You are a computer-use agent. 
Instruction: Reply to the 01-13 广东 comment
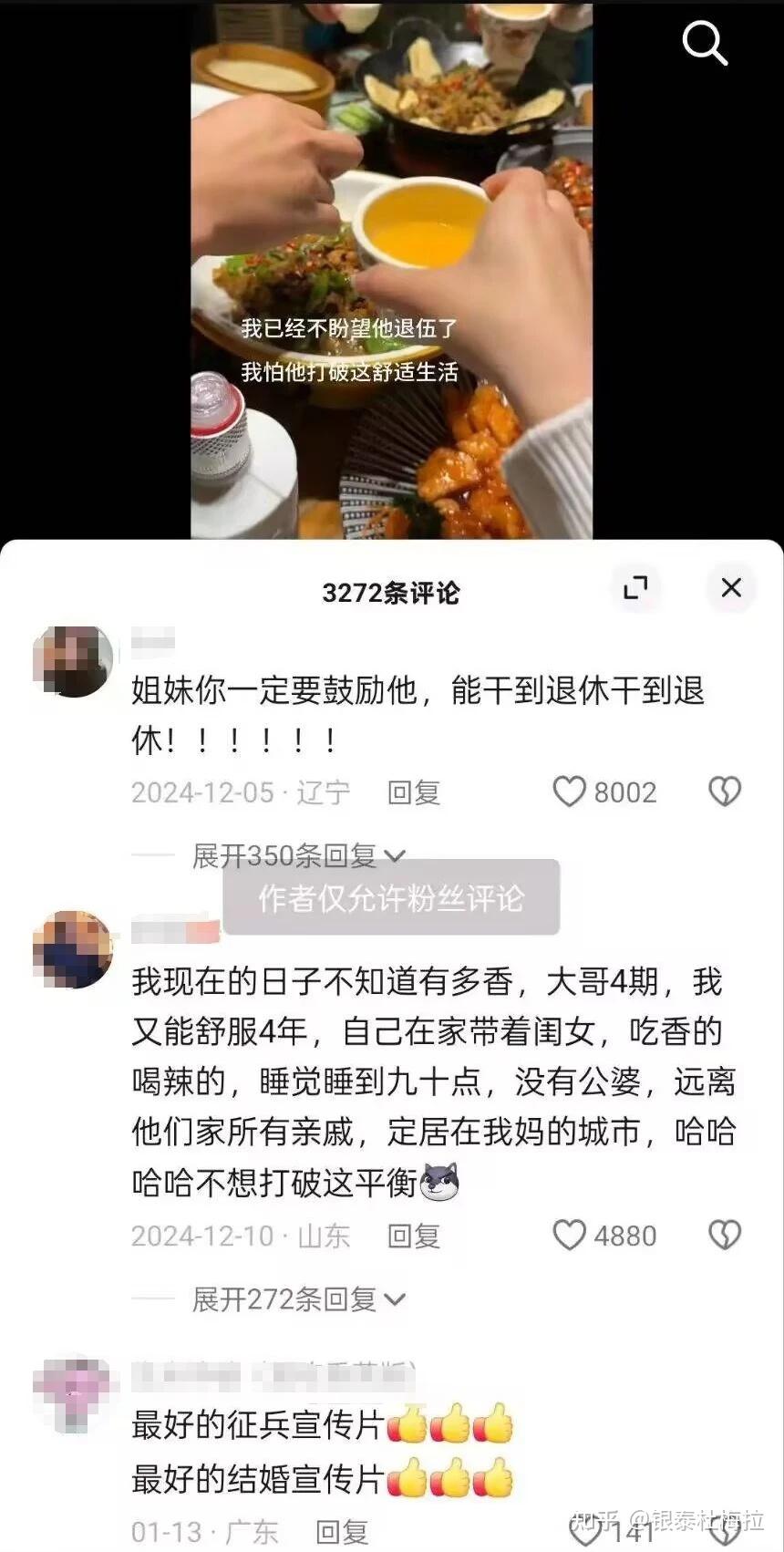tap(342, 1533)
